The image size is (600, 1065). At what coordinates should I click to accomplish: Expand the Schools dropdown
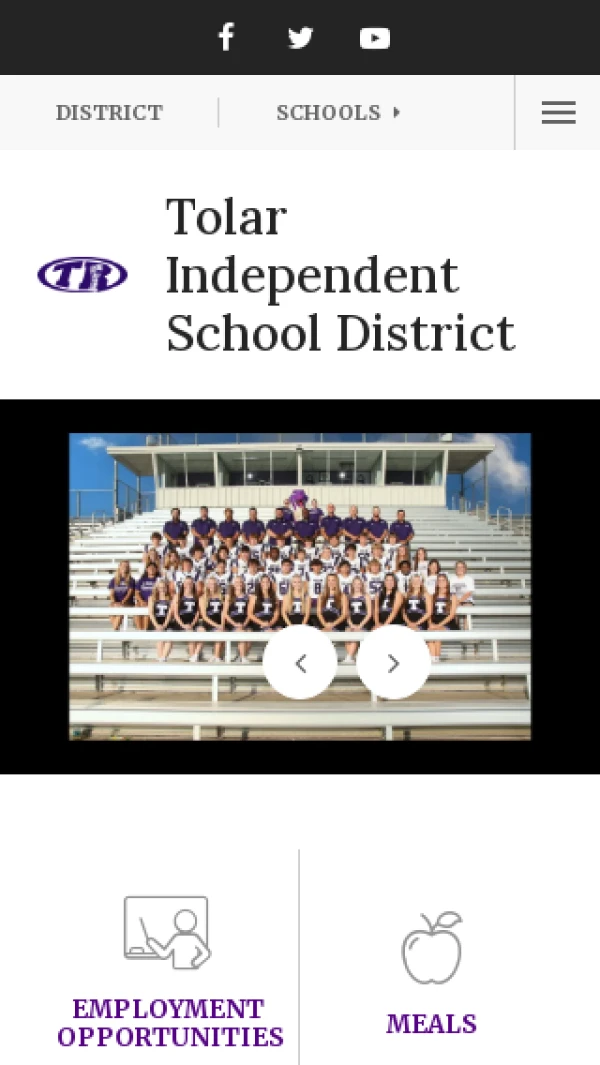(x=338, y=113)
